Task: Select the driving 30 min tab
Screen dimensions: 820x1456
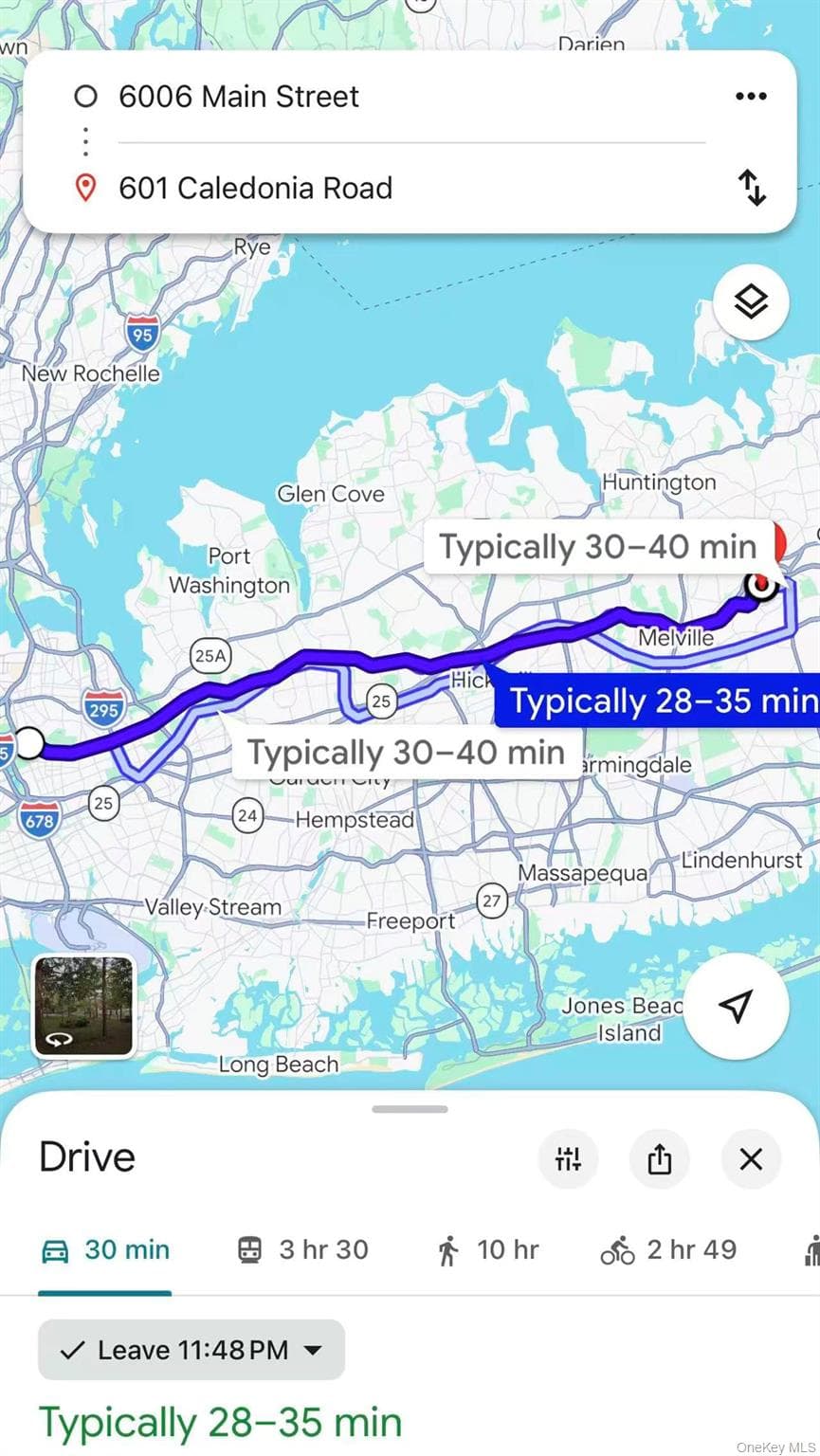Action: pos(105,1250)
